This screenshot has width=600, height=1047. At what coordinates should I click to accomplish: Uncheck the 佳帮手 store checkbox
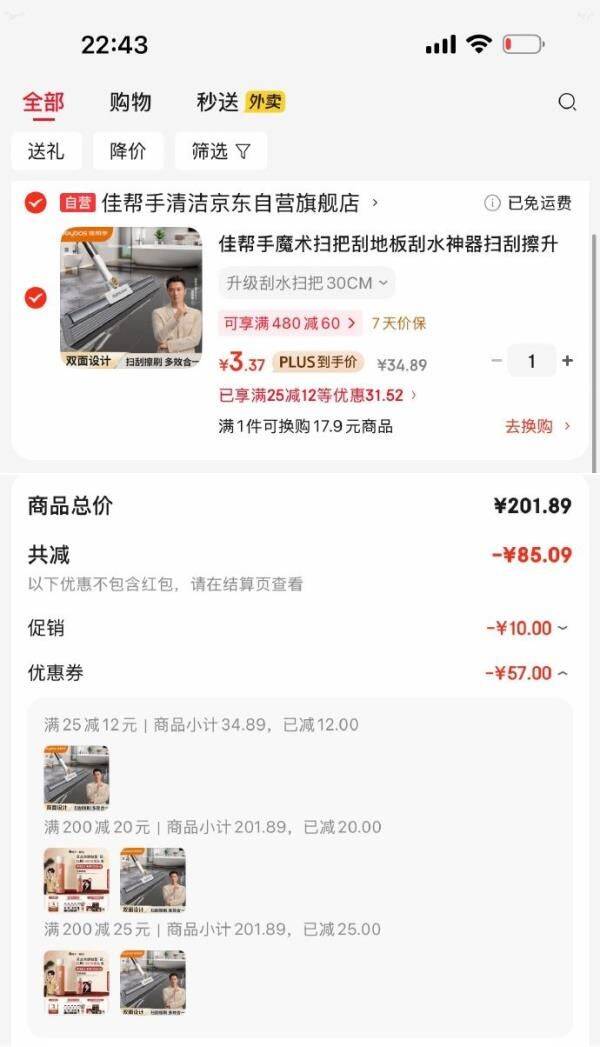click(x=36, y=203)
